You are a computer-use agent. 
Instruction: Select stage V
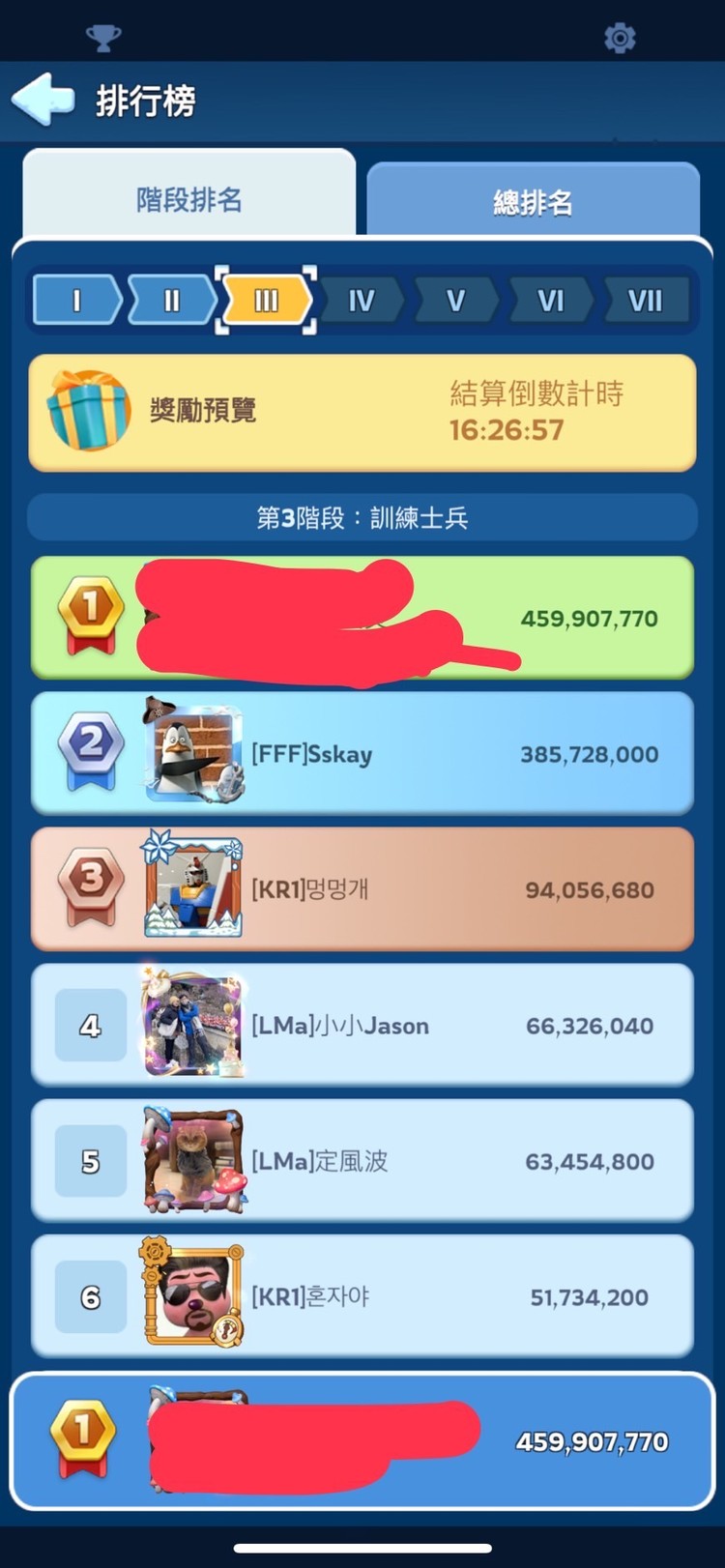pos(455,301)
